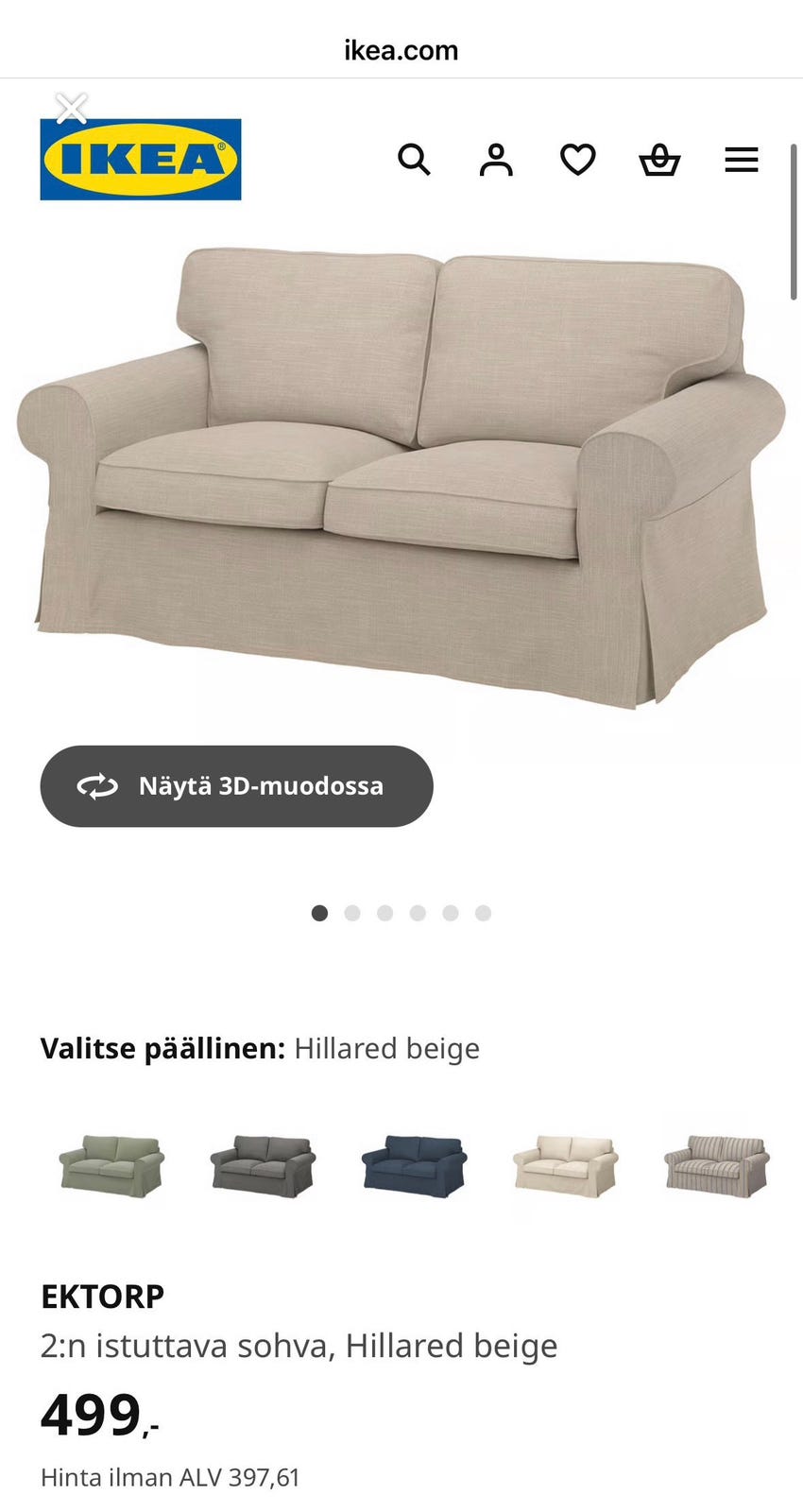
Task: Open the search icon
Action: point(415,160)
